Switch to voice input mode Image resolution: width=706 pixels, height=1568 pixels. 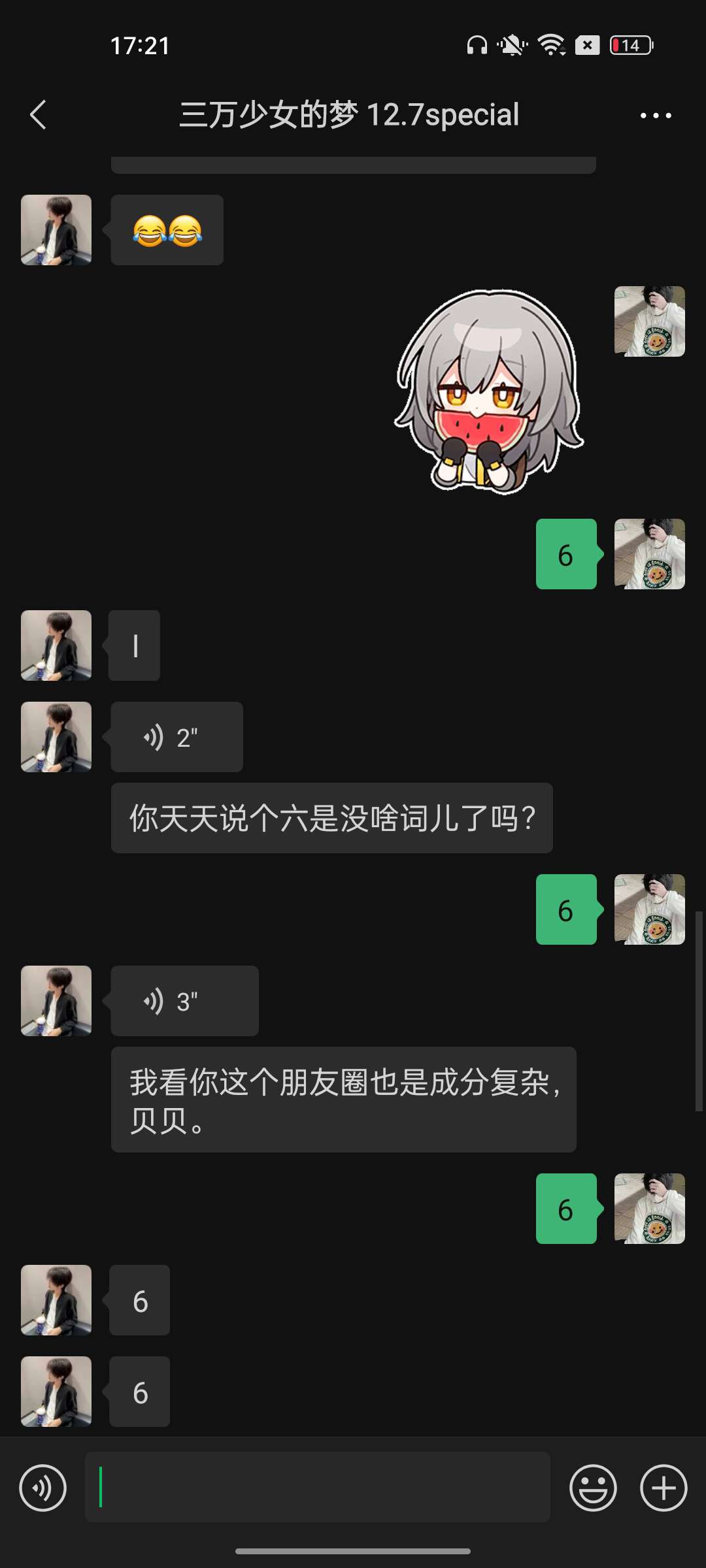pos(43,1488)
